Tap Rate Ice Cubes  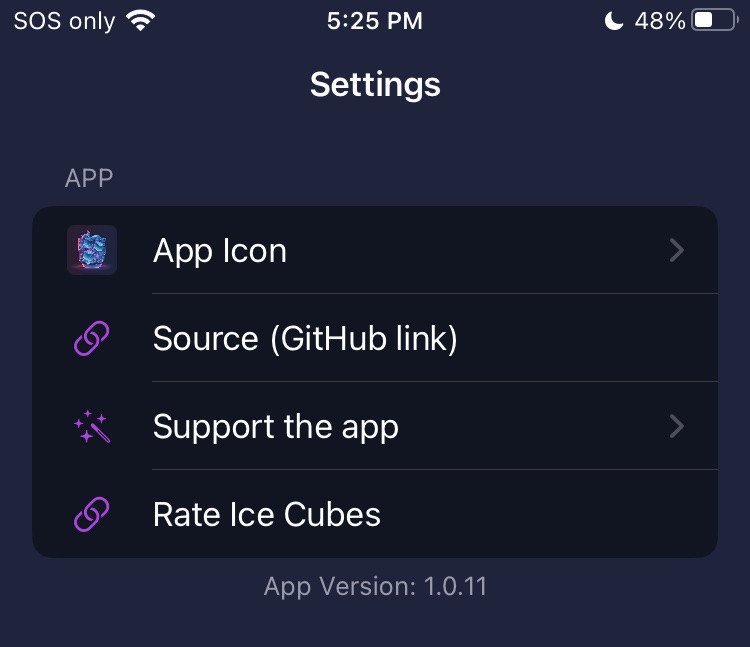click(x=374, y=514)
